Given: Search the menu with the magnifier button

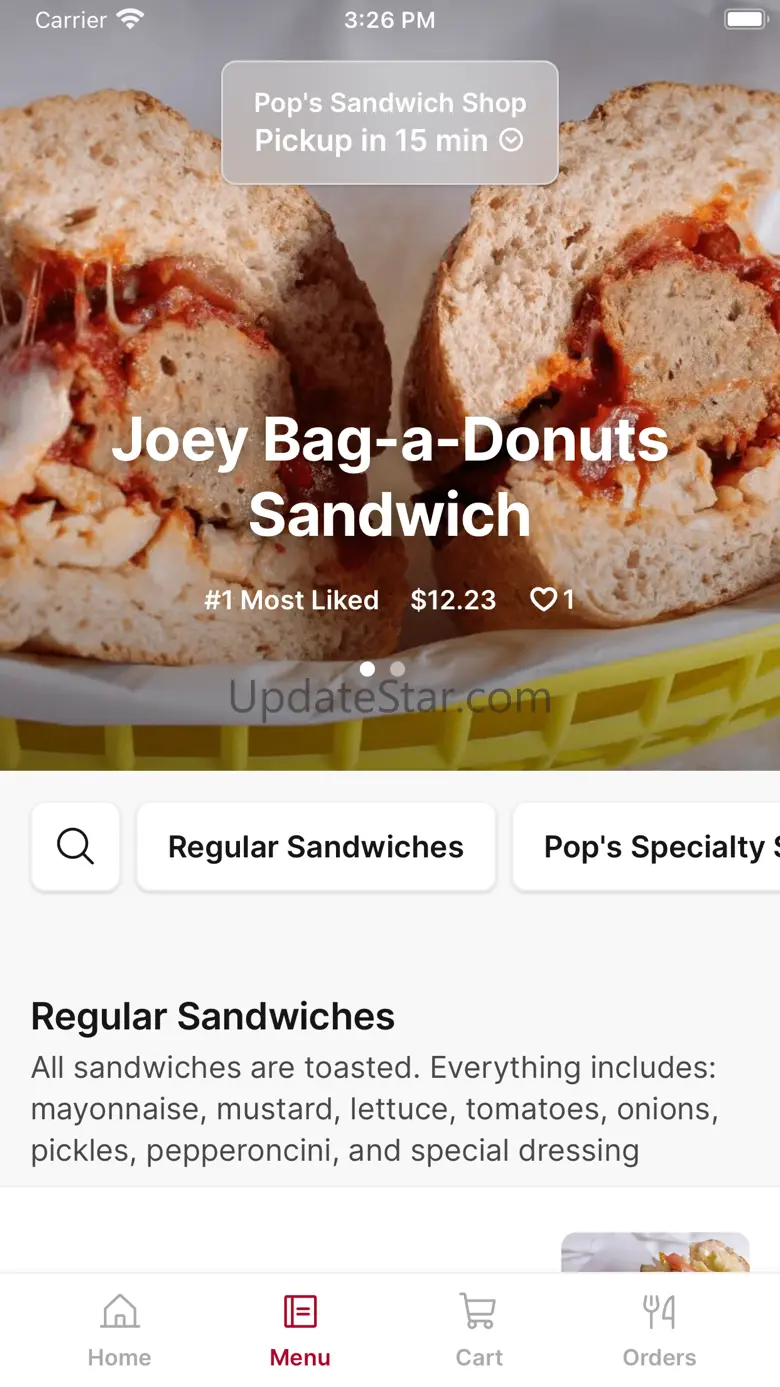Looking at the screenshot, I should coord(76,847).
